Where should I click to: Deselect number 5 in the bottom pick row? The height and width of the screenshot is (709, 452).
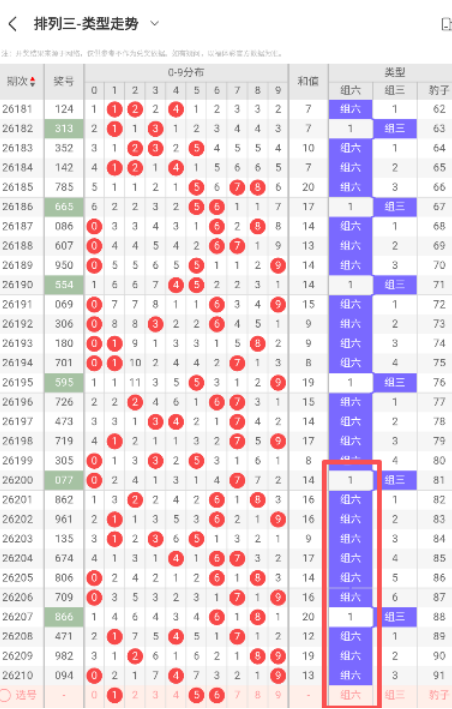(196, 695)
